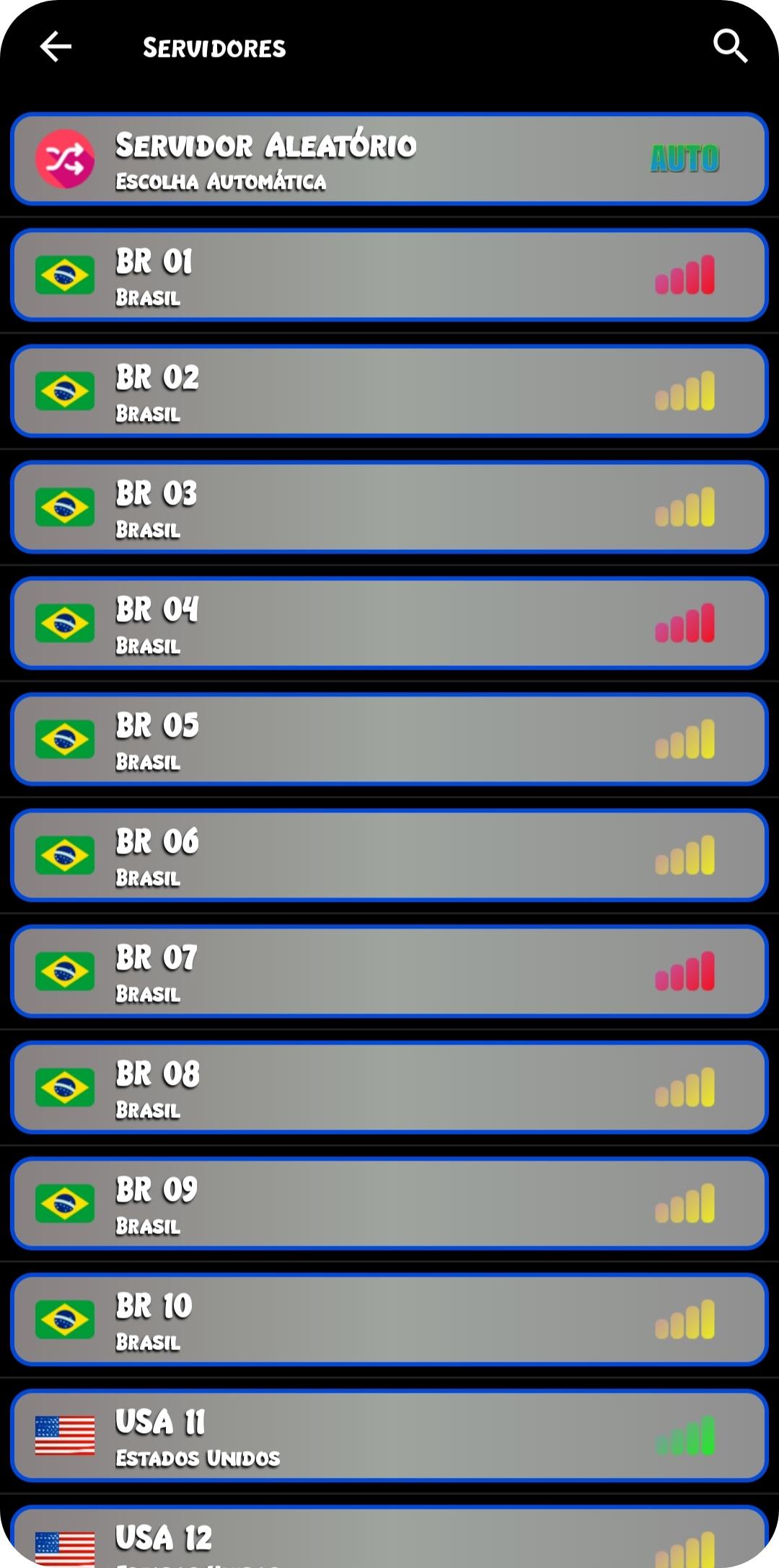Open the search icon
779x1568 pixels.
tap(731, 46)
